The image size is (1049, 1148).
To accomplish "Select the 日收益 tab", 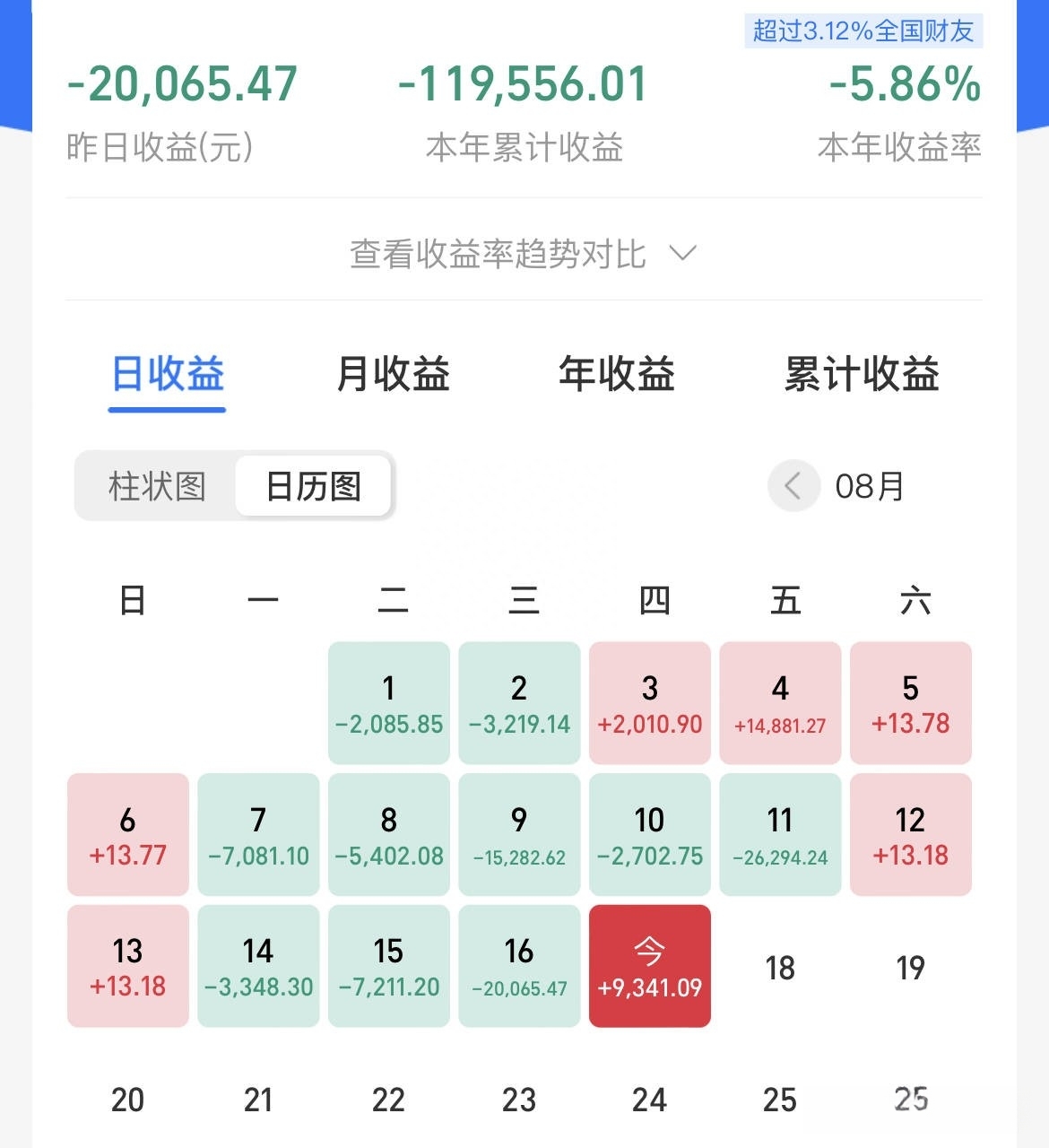I will tap(167, 376).
